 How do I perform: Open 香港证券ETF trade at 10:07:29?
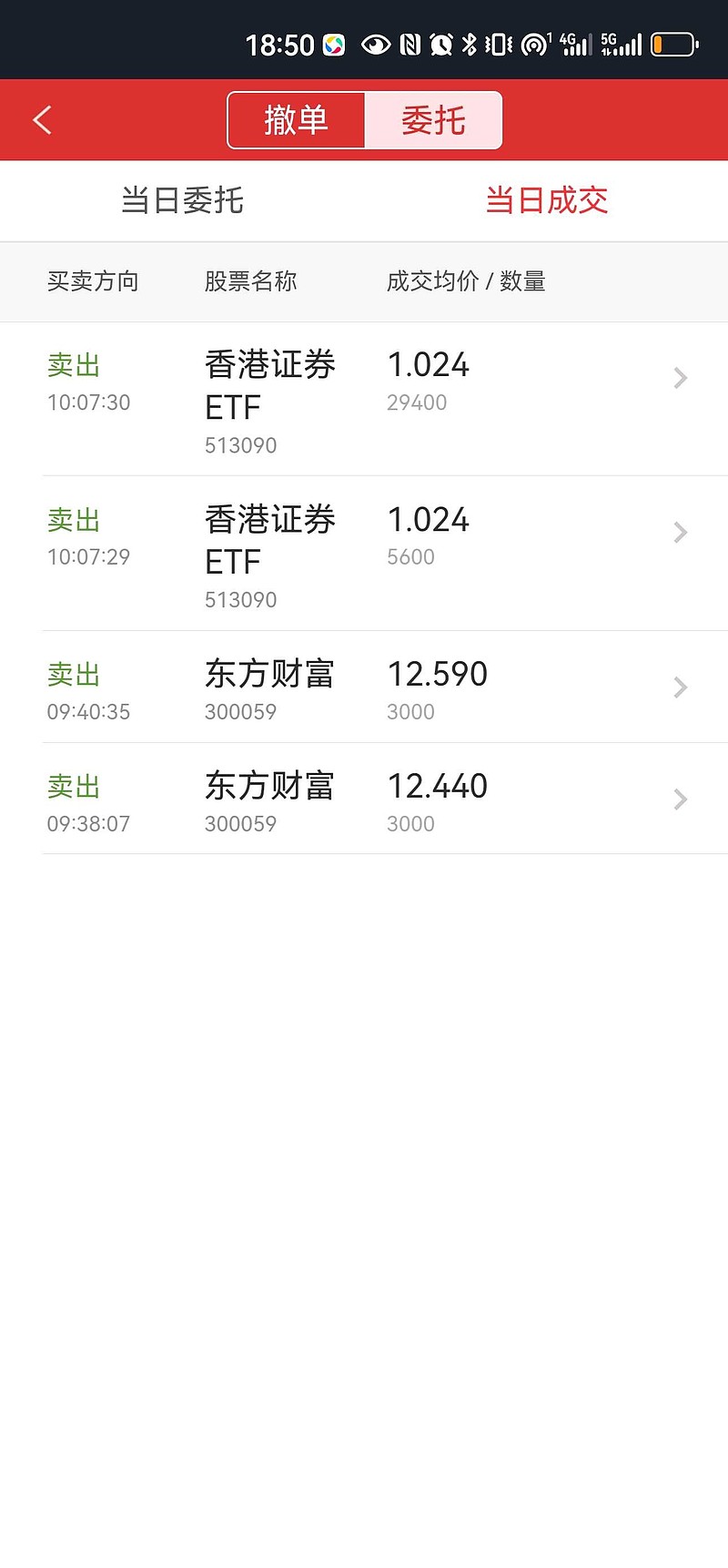364,554
